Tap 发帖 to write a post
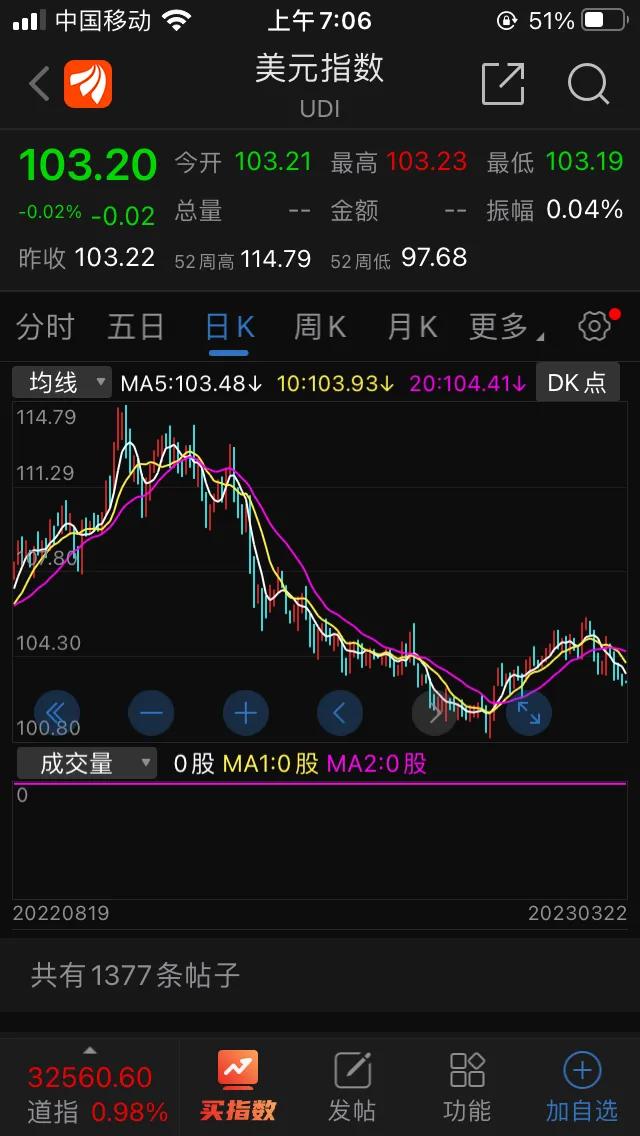Screen dimensions: 640x1136 (x=352, y=1086)
